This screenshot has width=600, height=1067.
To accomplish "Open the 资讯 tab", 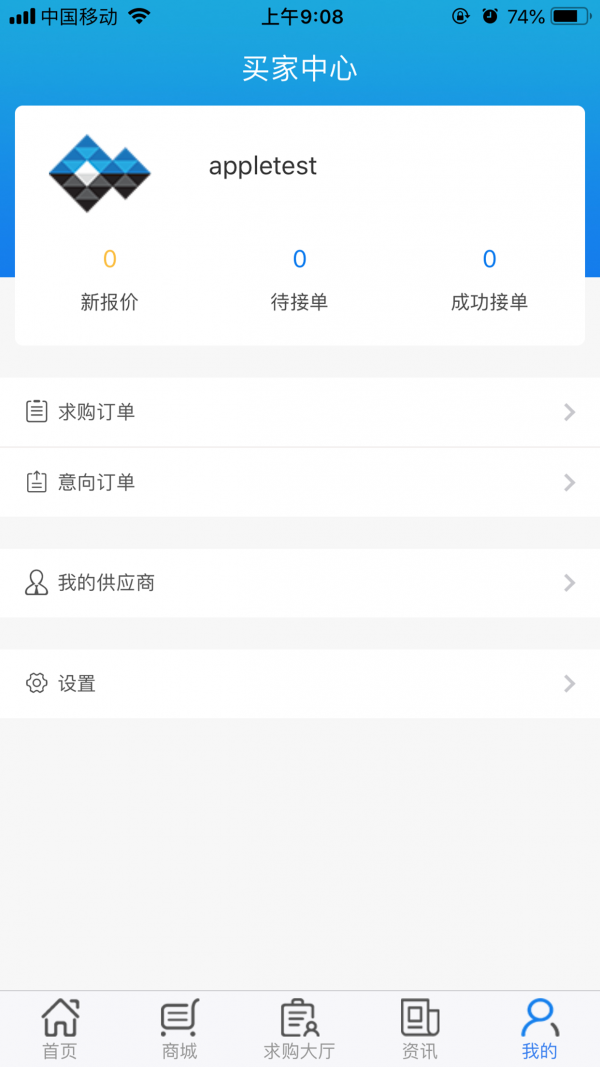I will click(x=420, y=1029).
